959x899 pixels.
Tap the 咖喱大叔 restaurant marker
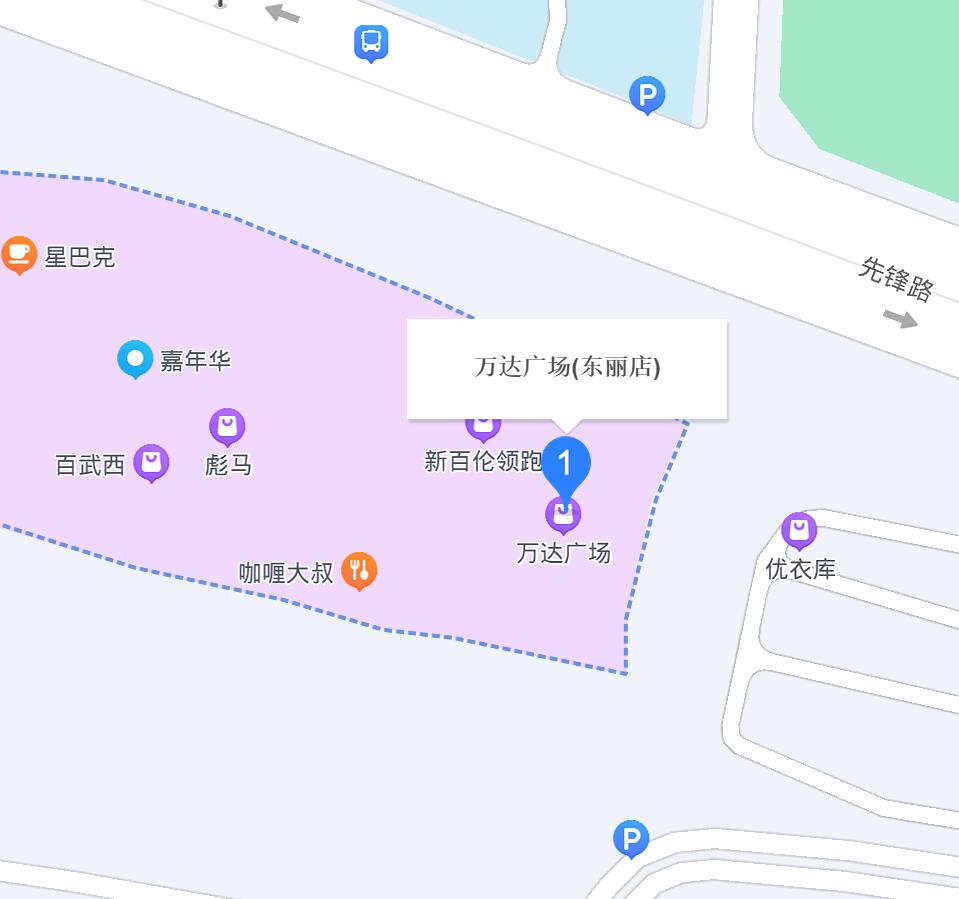[x=359, y=570]
